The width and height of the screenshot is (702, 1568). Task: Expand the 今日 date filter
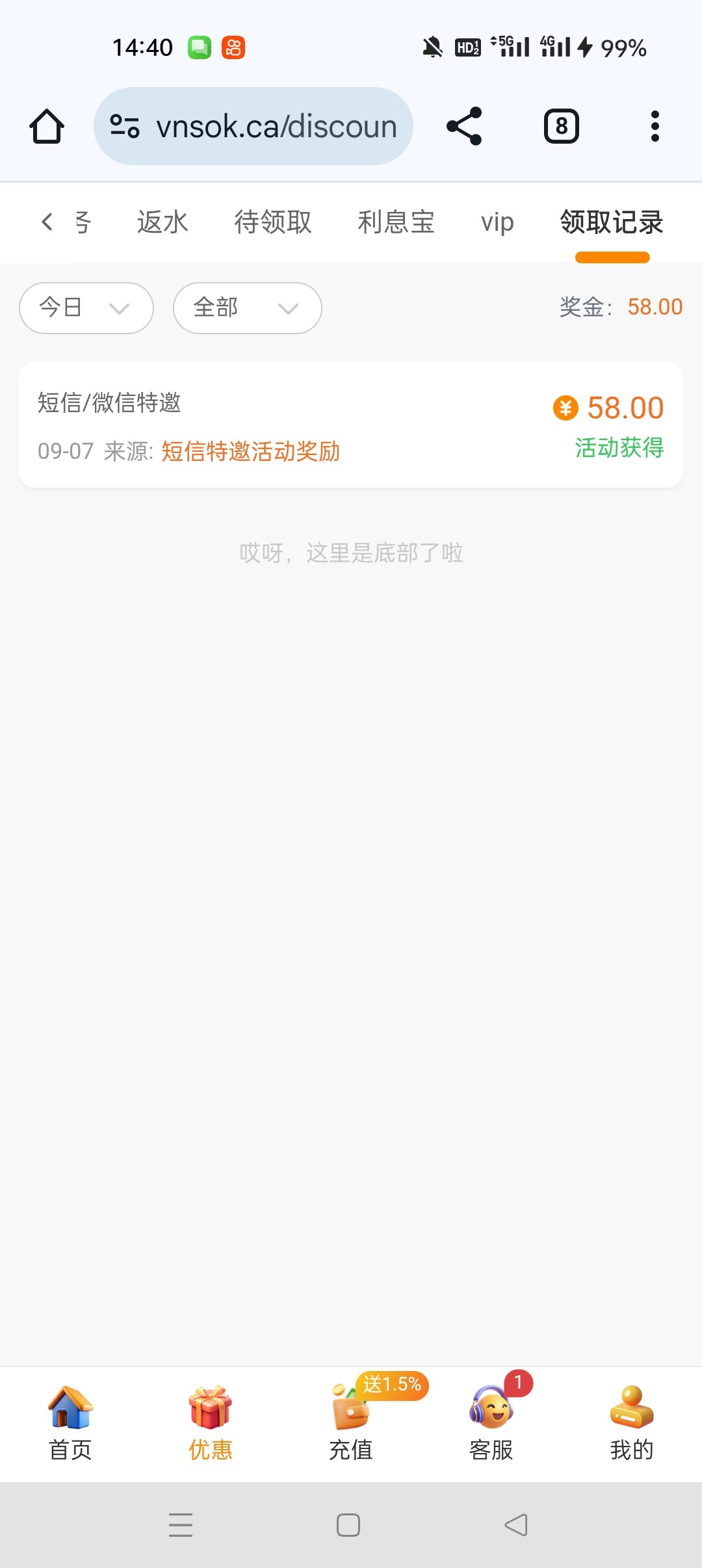tap(86, 307)
